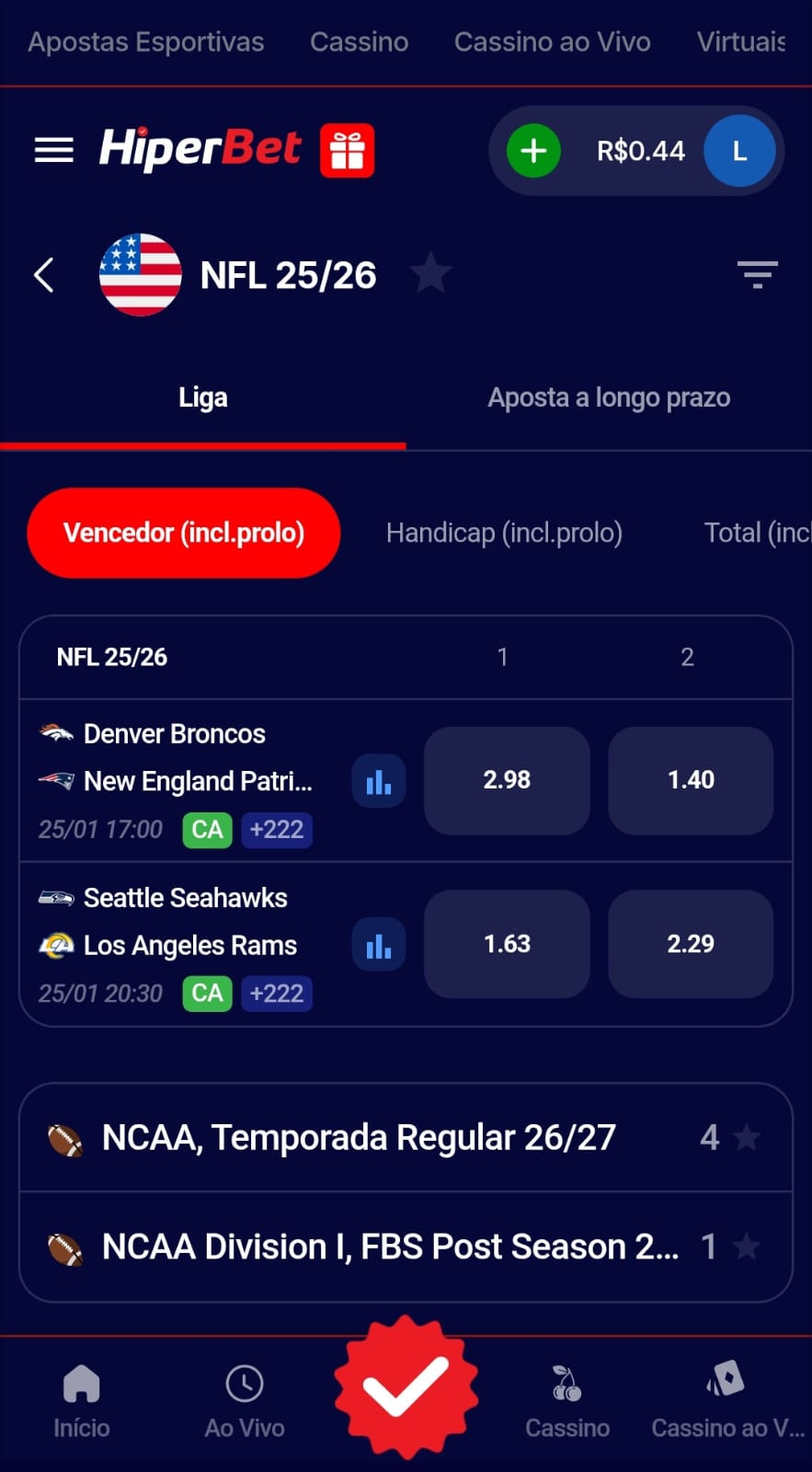Open profile via the blue L avatar
Screen dimensions: 812x1472
click(x=739, y=150)
